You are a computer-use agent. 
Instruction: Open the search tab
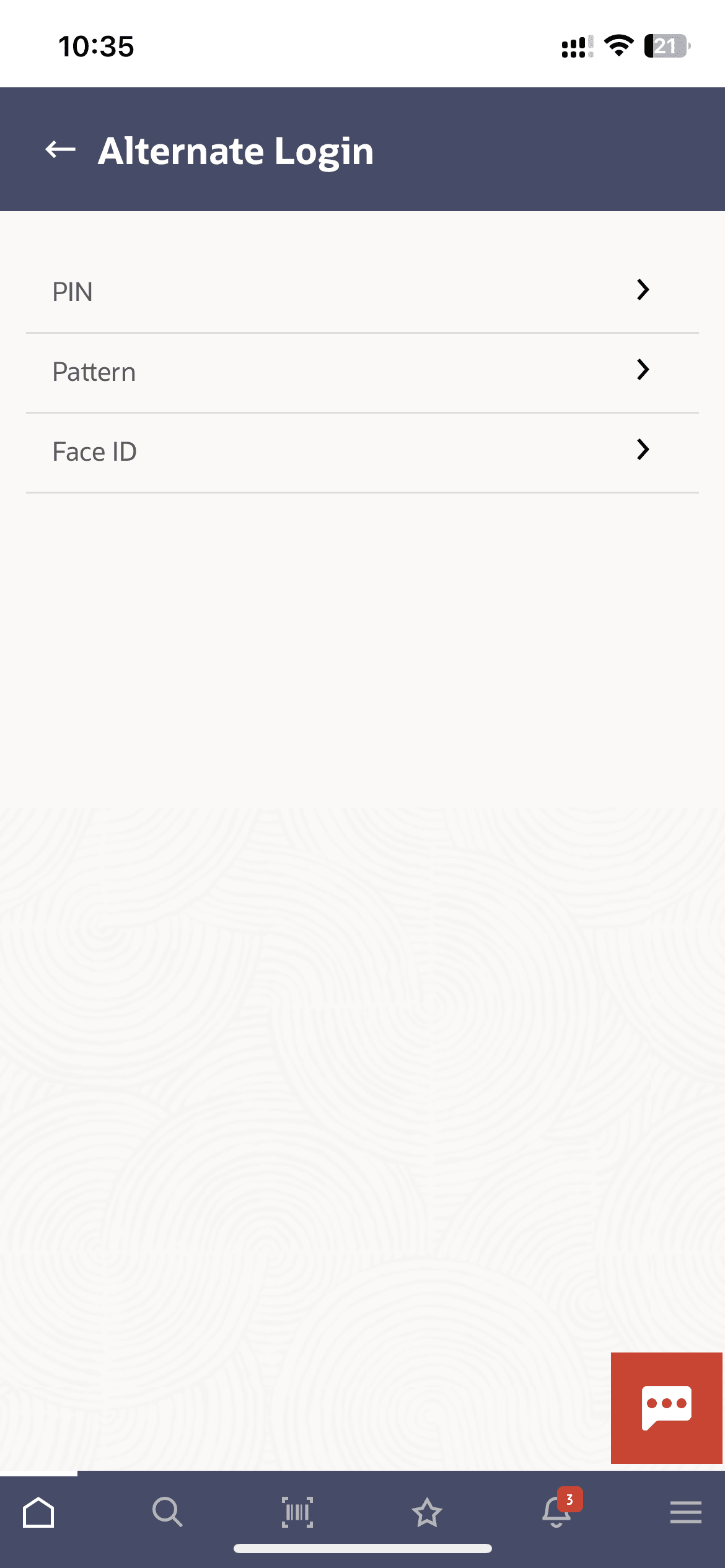[x=167, y=1512]
